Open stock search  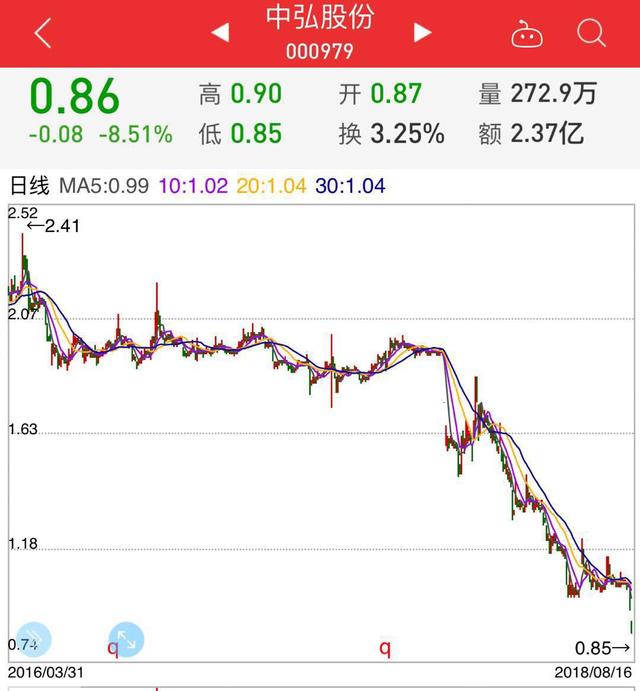pyautogui.click(x=591, y=33)
